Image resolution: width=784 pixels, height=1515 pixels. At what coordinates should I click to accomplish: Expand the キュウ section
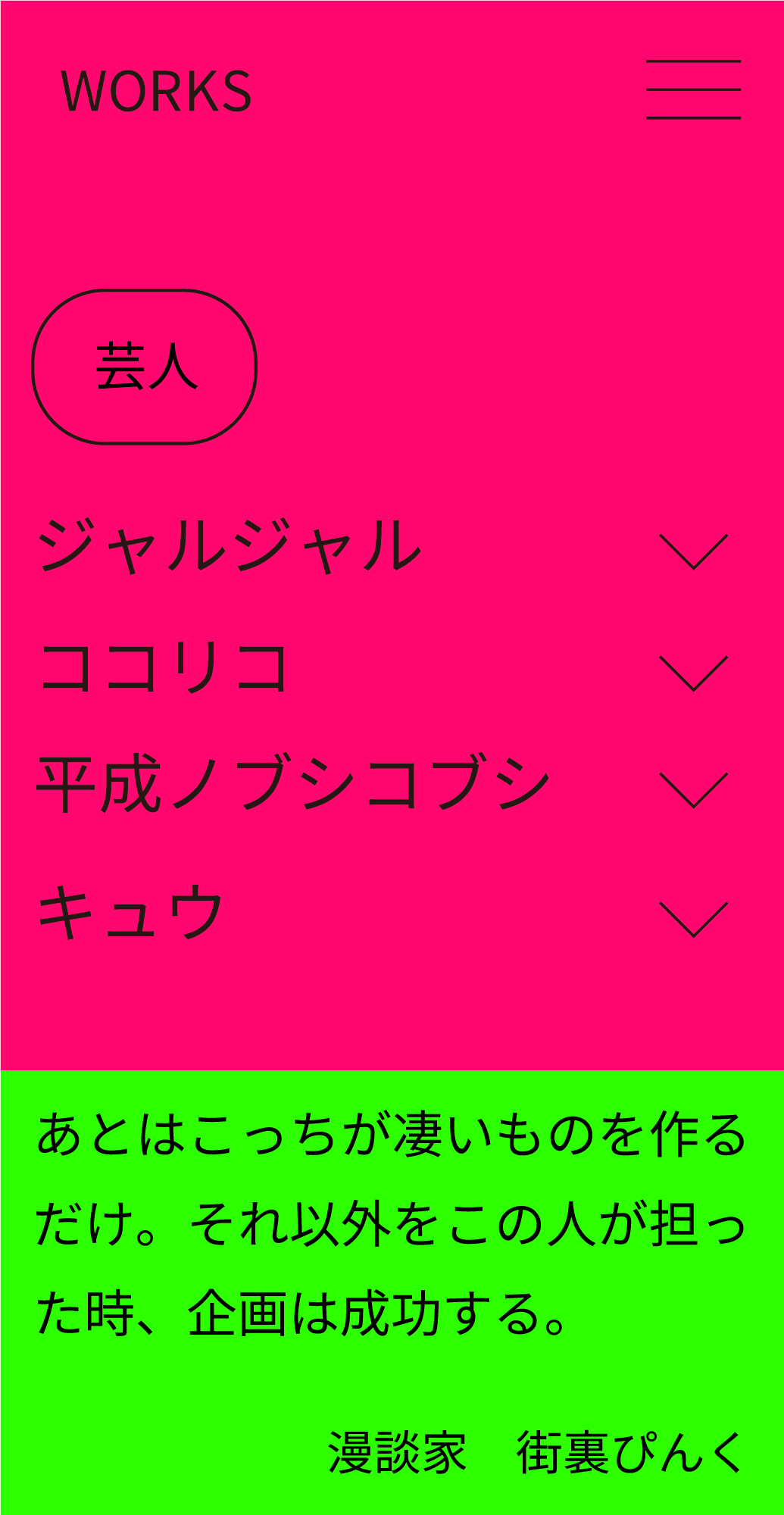pyautogui.click(x=693, y=919)
